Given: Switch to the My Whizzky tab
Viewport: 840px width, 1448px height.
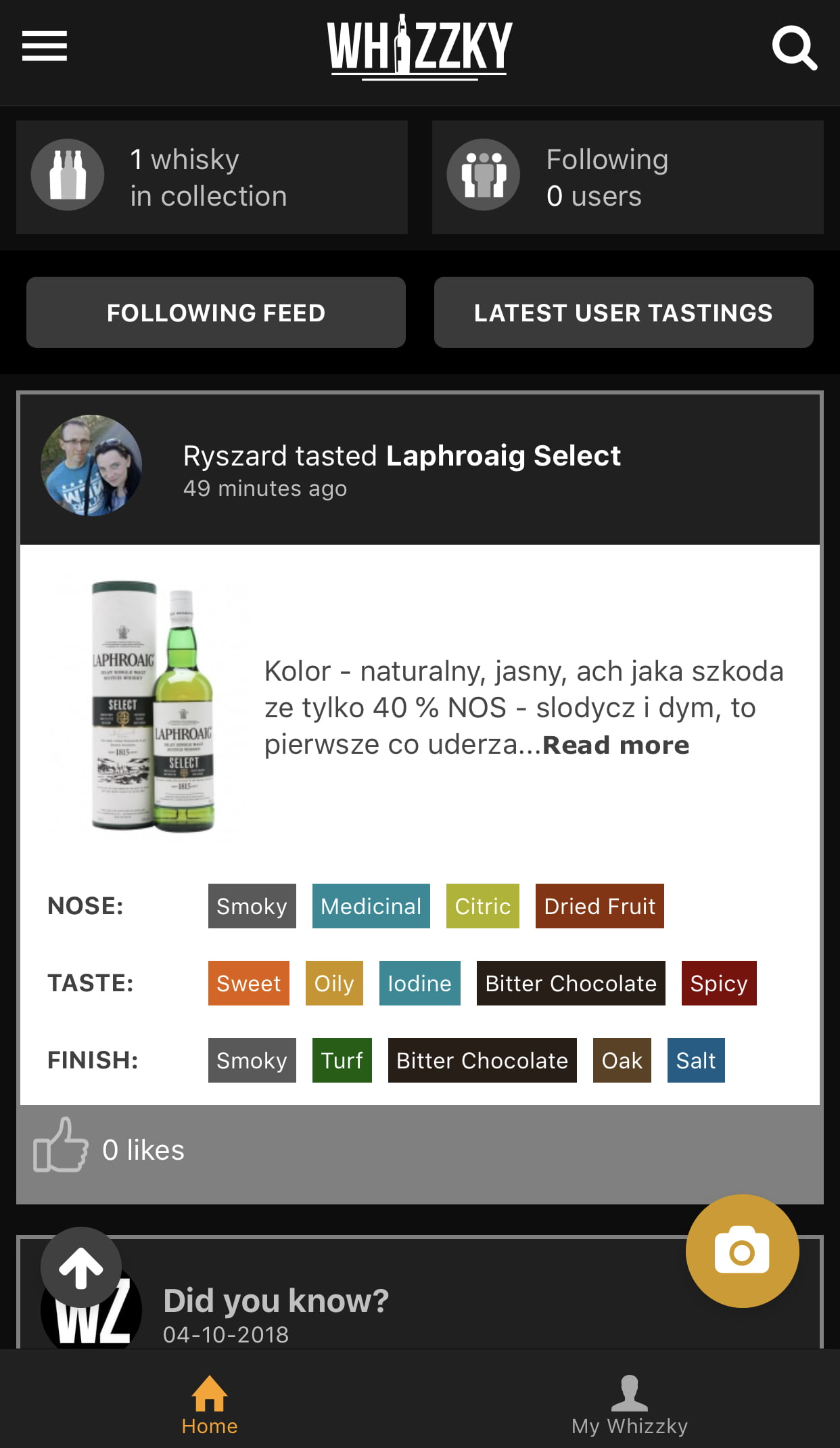Looking at the screenshot, I should click(x=630, y=1405).
